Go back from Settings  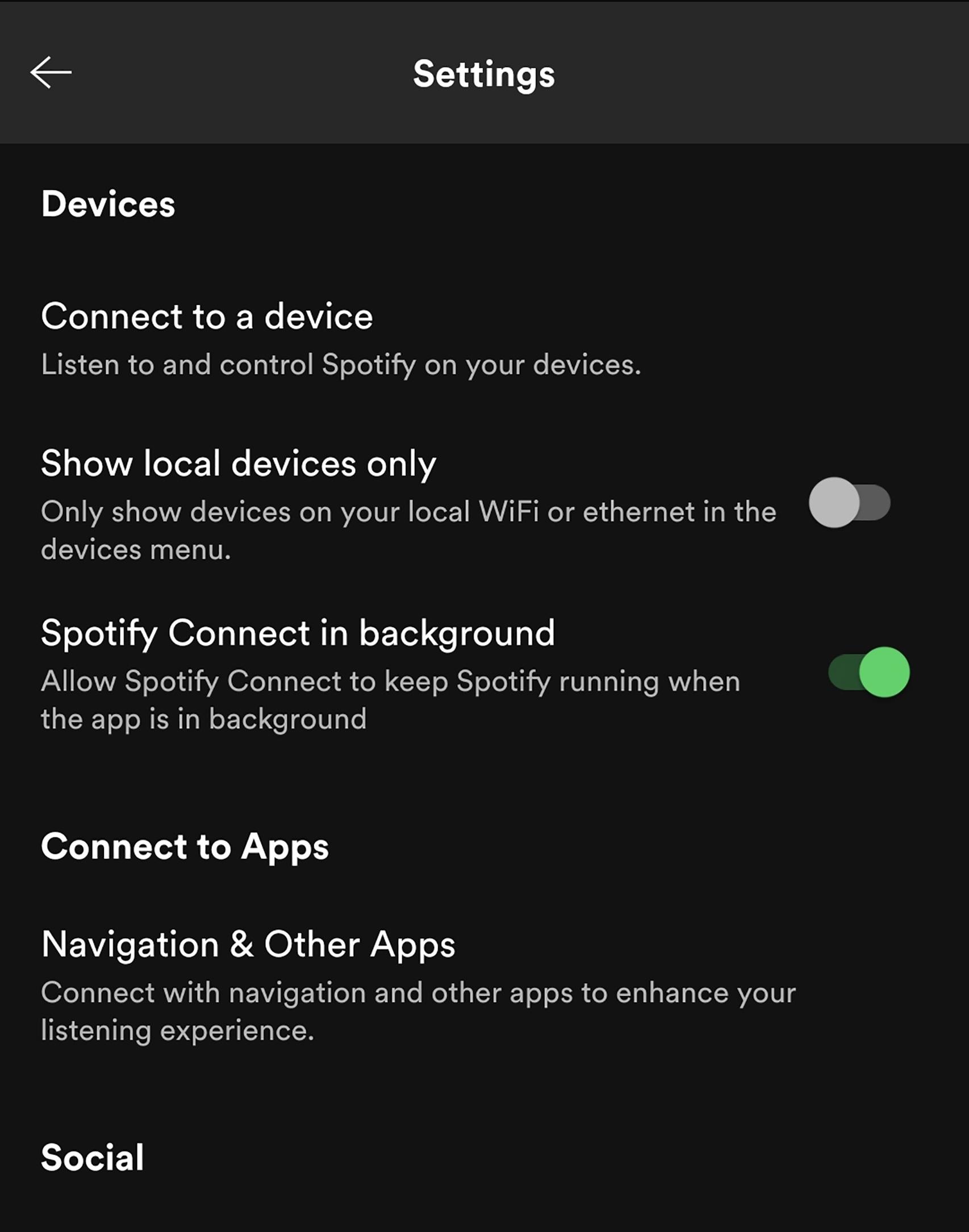tap(51, 73)
